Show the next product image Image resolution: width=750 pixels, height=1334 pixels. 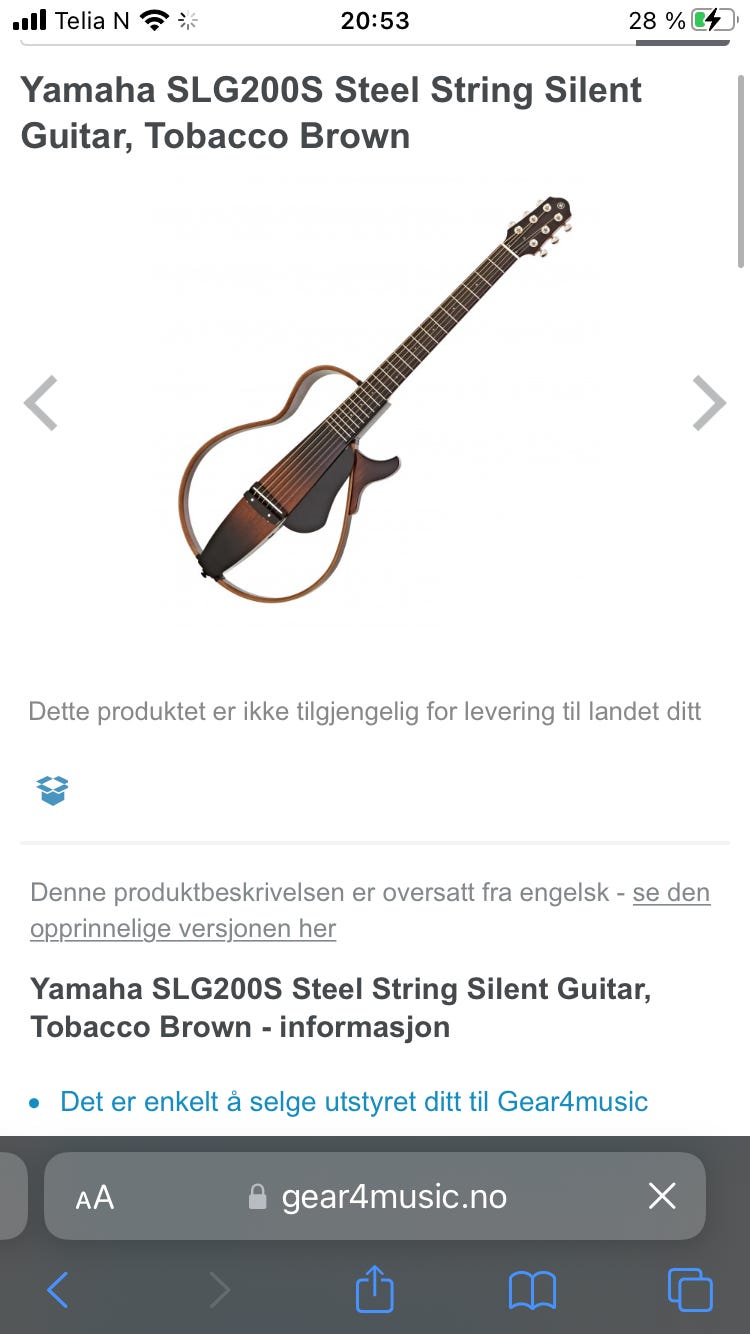709,403
